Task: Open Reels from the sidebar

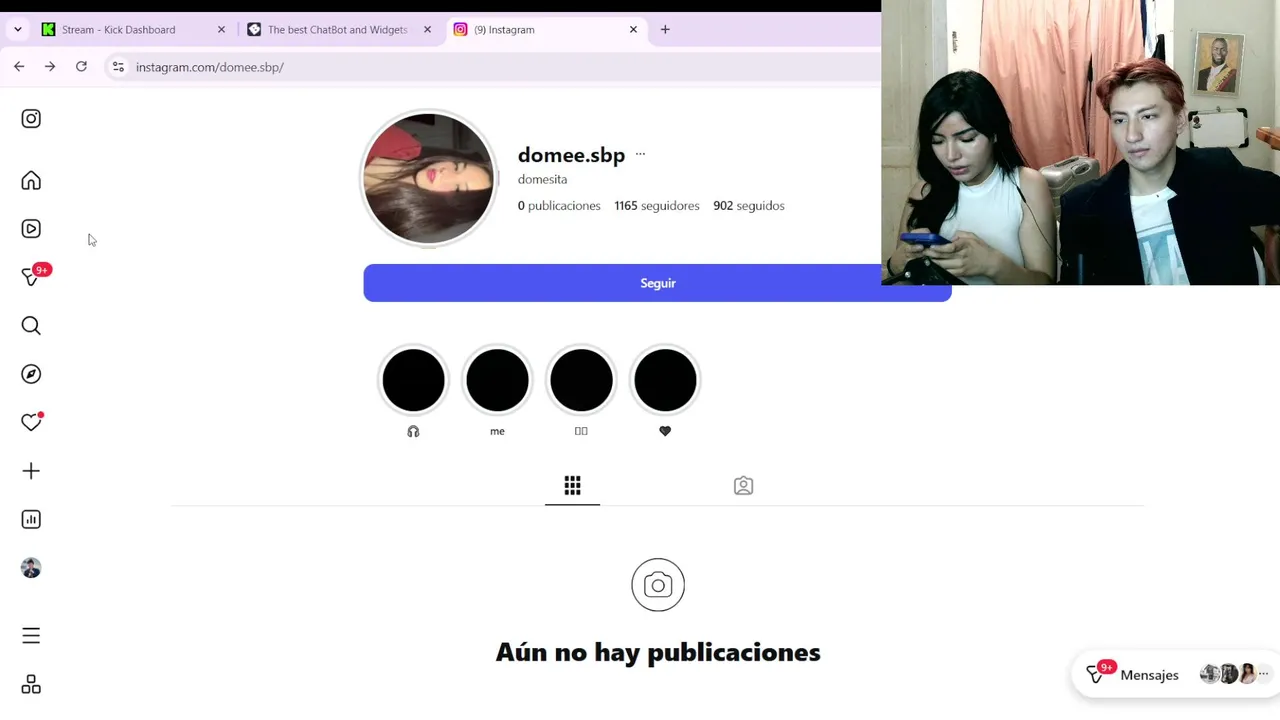Action: point(31,229)
